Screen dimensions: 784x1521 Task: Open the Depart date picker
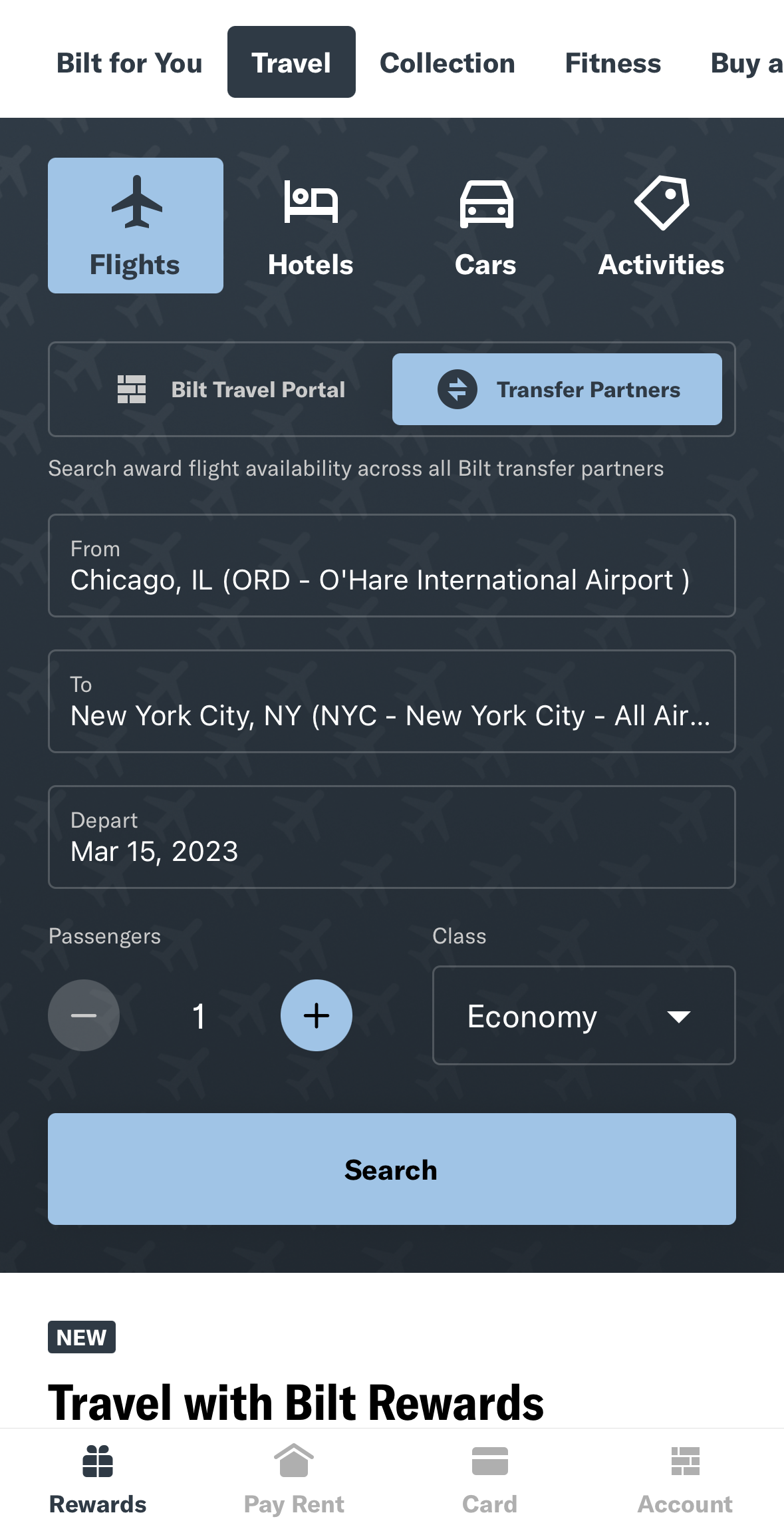click(392, 837)
